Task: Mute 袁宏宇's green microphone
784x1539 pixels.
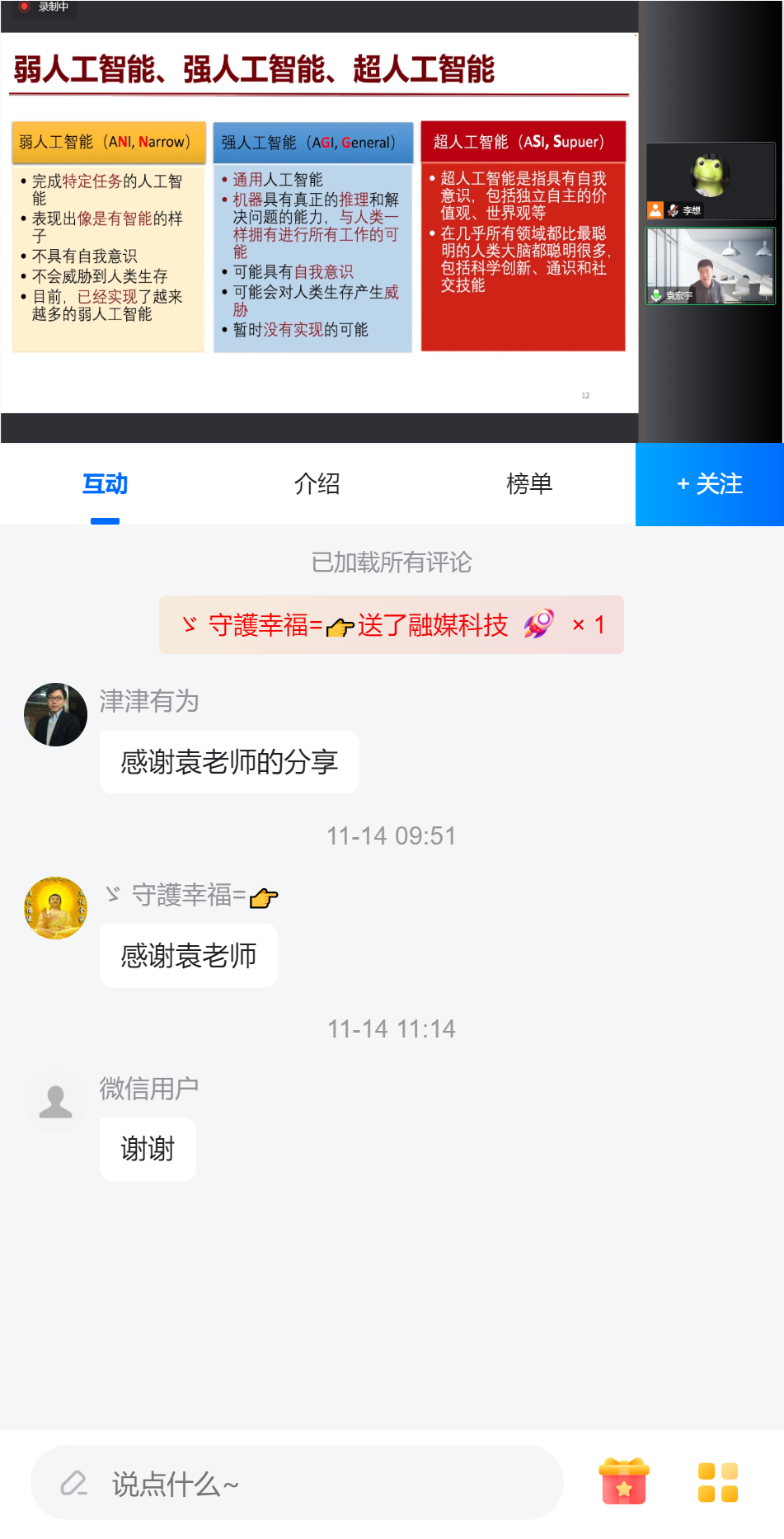Action: pos(656,294)
